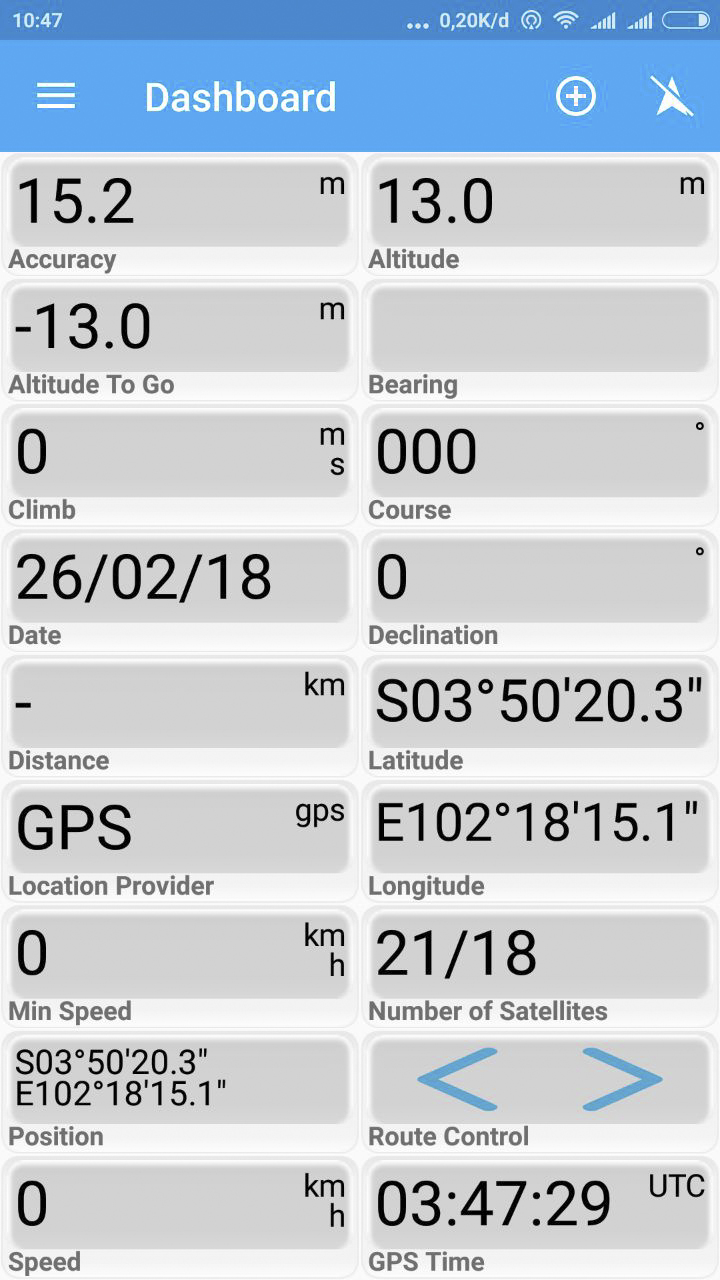Tap the Dashboard title in app bar
Viewport: 720px width, 1280px height.
tap(241, 96)
